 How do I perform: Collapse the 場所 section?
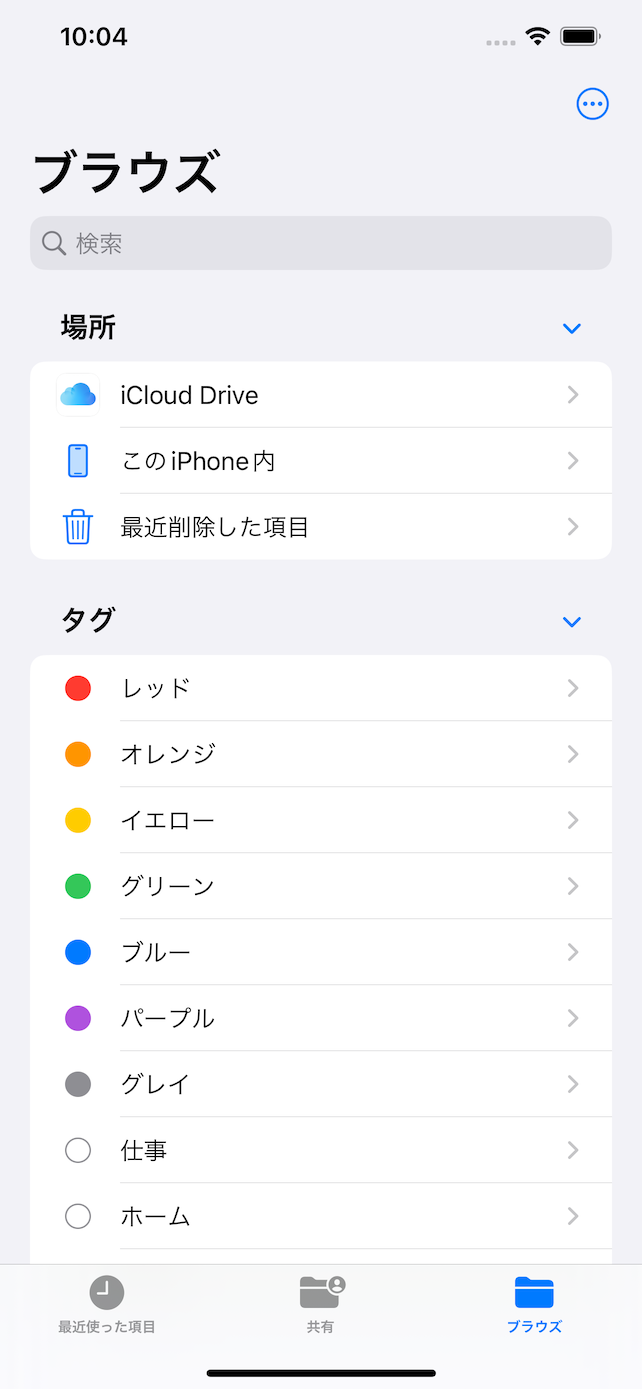(x=571, y=328)
